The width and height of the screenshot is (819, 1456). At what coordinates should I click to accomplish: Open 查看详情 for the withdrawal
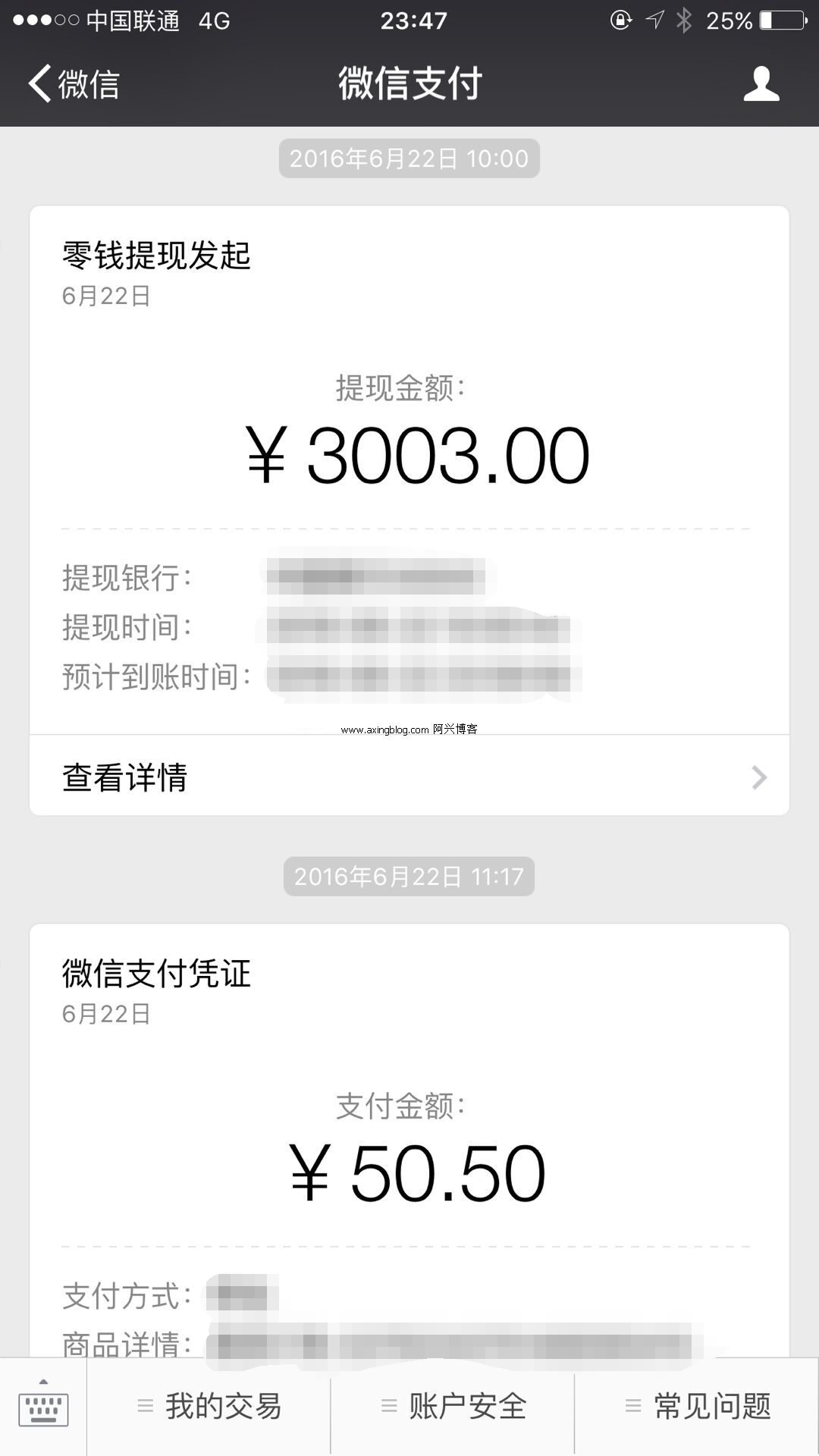point(409,776)
